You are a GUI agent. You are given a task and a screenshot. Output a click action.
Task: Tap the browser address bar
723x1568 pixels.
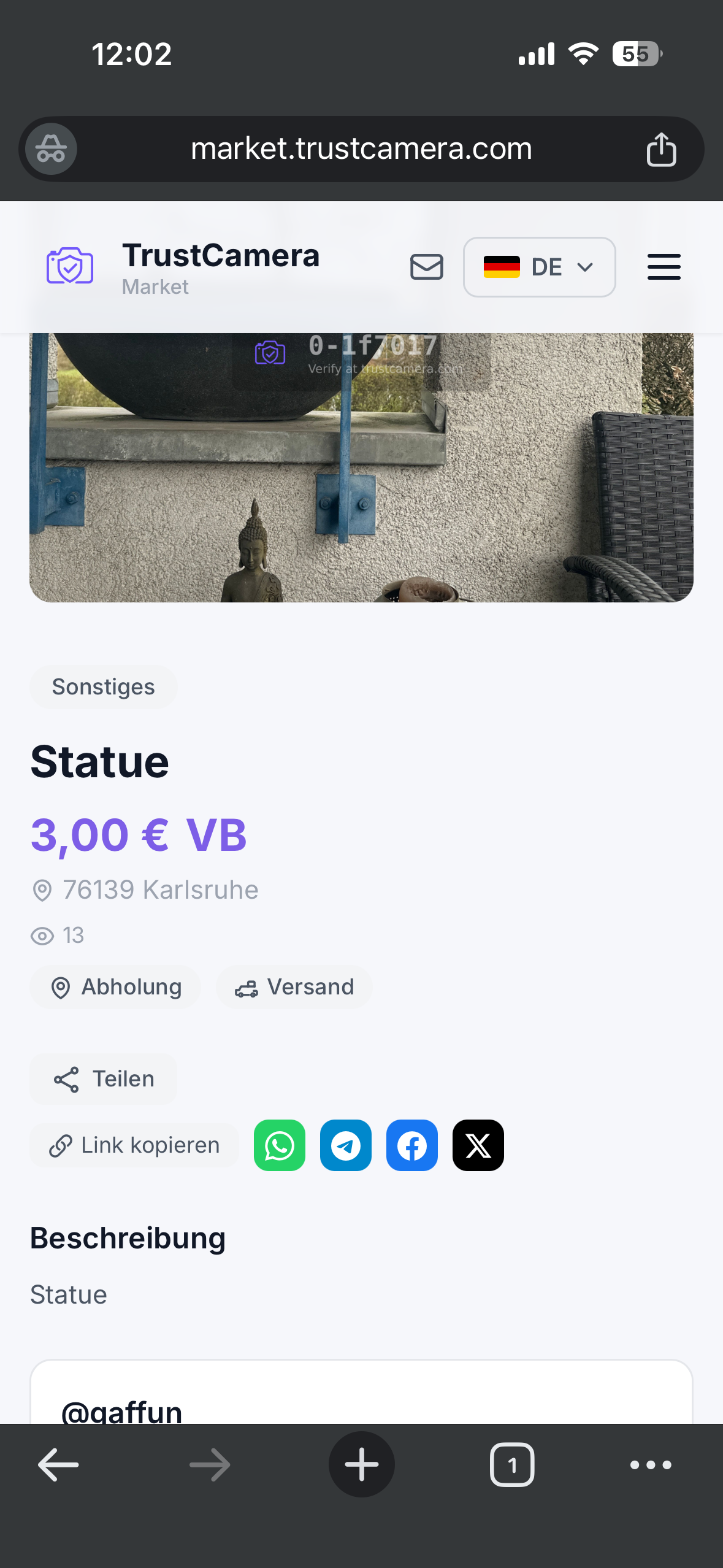[x=361, y=149]
